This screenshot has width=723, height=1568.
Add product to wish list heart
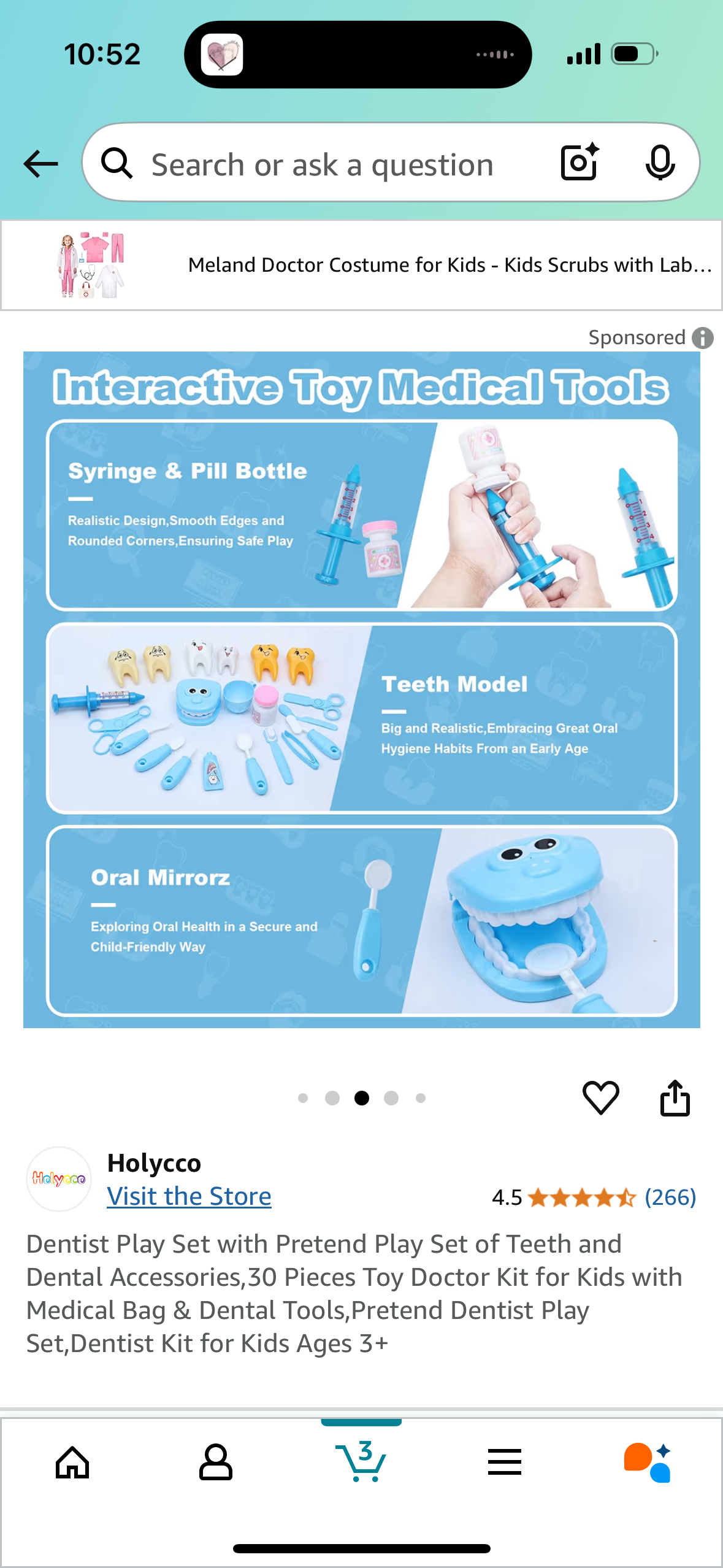[600, 1097]
